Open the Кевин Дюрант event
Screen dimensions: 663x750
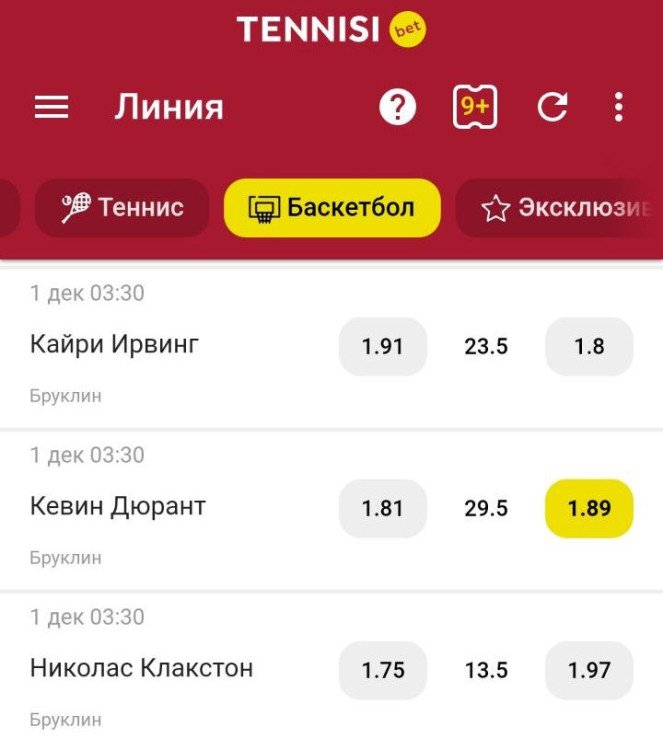(x=118, y=507)
